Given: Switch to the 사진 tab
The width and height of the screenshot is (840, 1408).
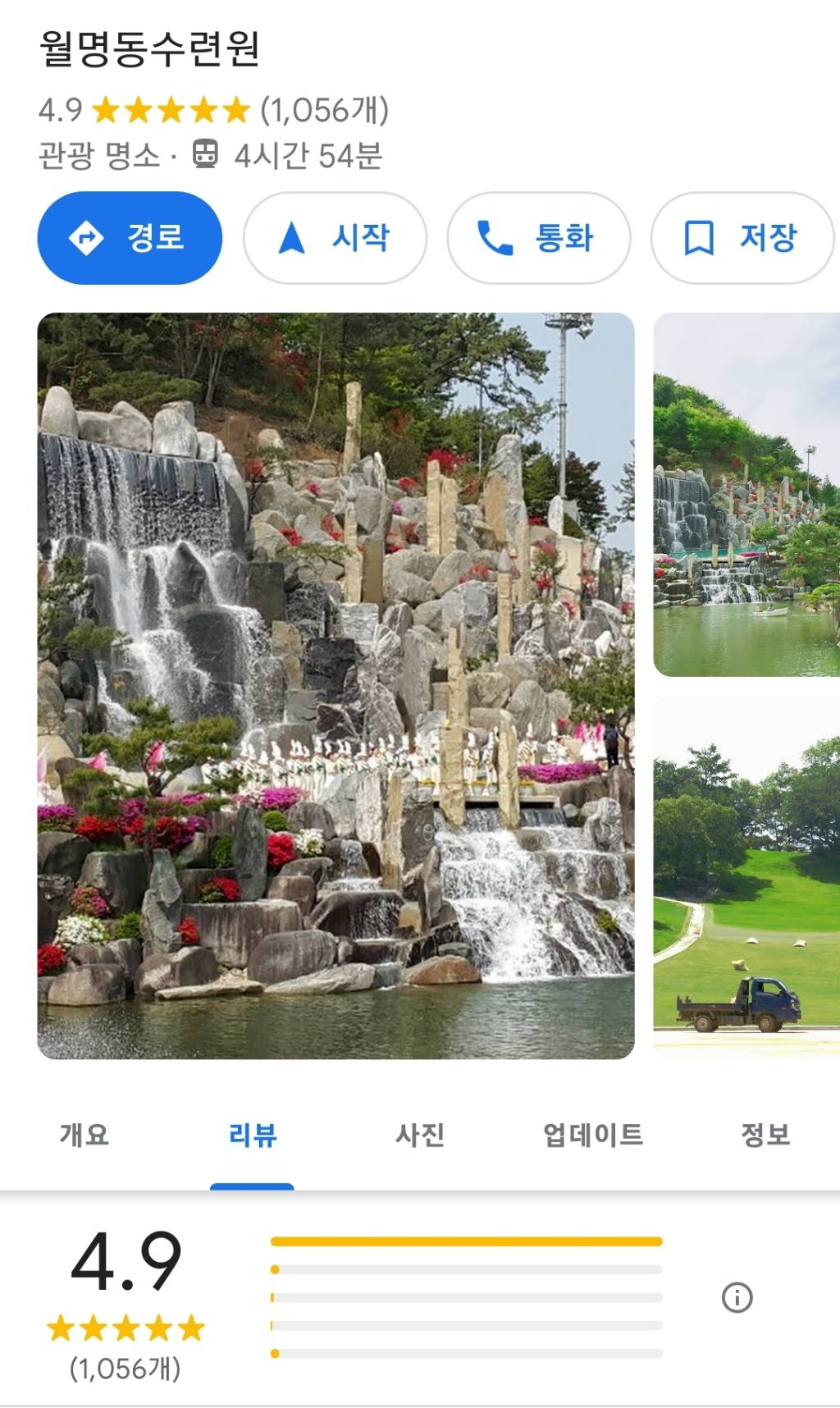Looking at the screenshot, I should (x=420, y=1135).
